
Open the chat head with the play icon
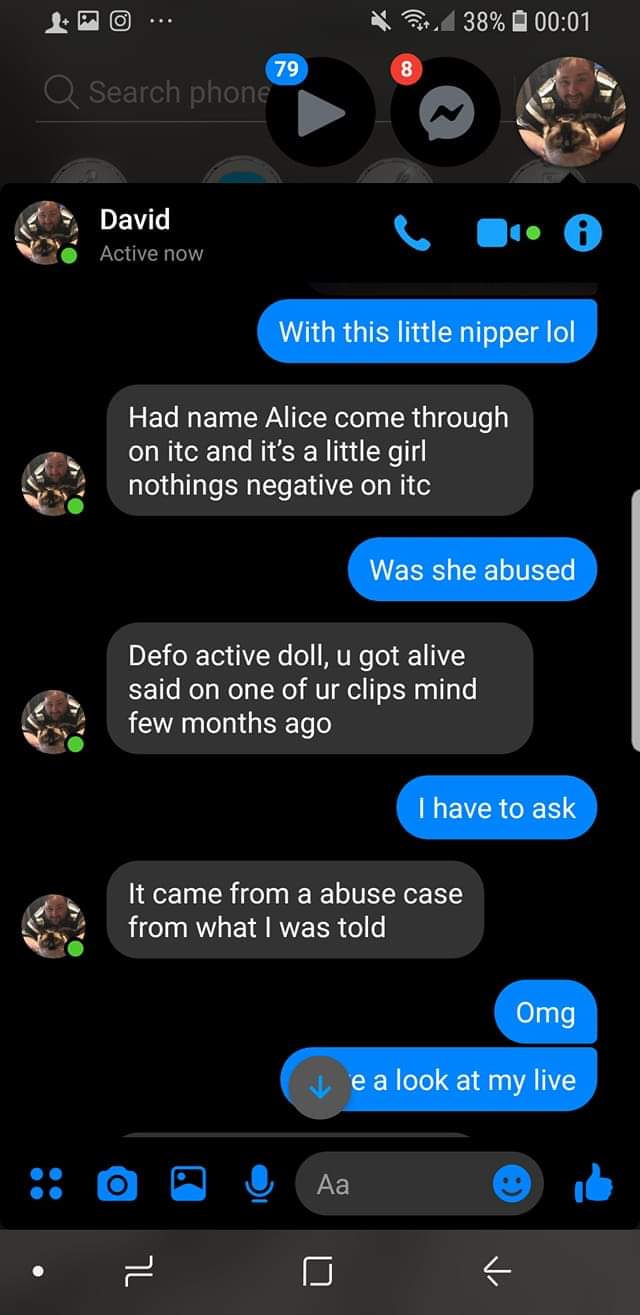320,113
